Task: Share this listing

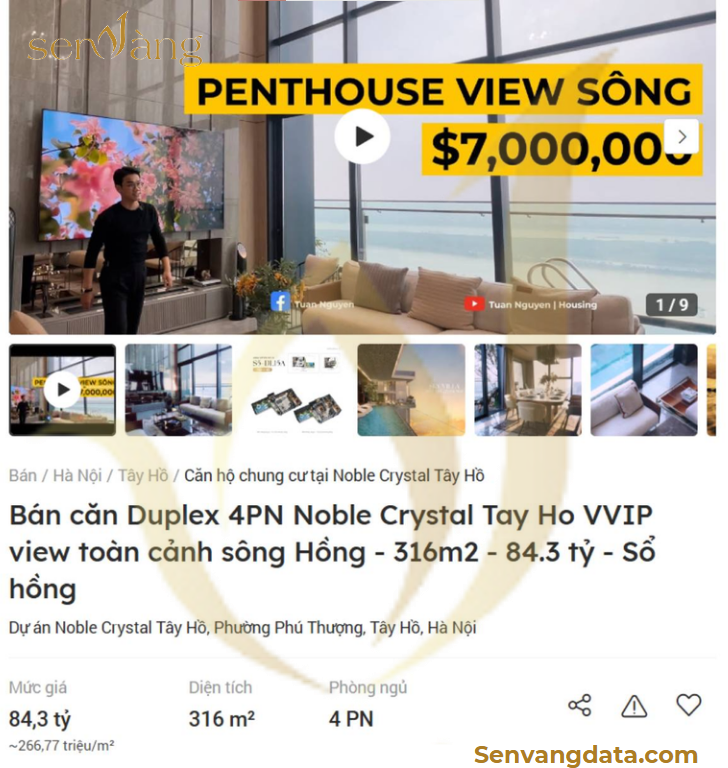Action: coord(580,705)
